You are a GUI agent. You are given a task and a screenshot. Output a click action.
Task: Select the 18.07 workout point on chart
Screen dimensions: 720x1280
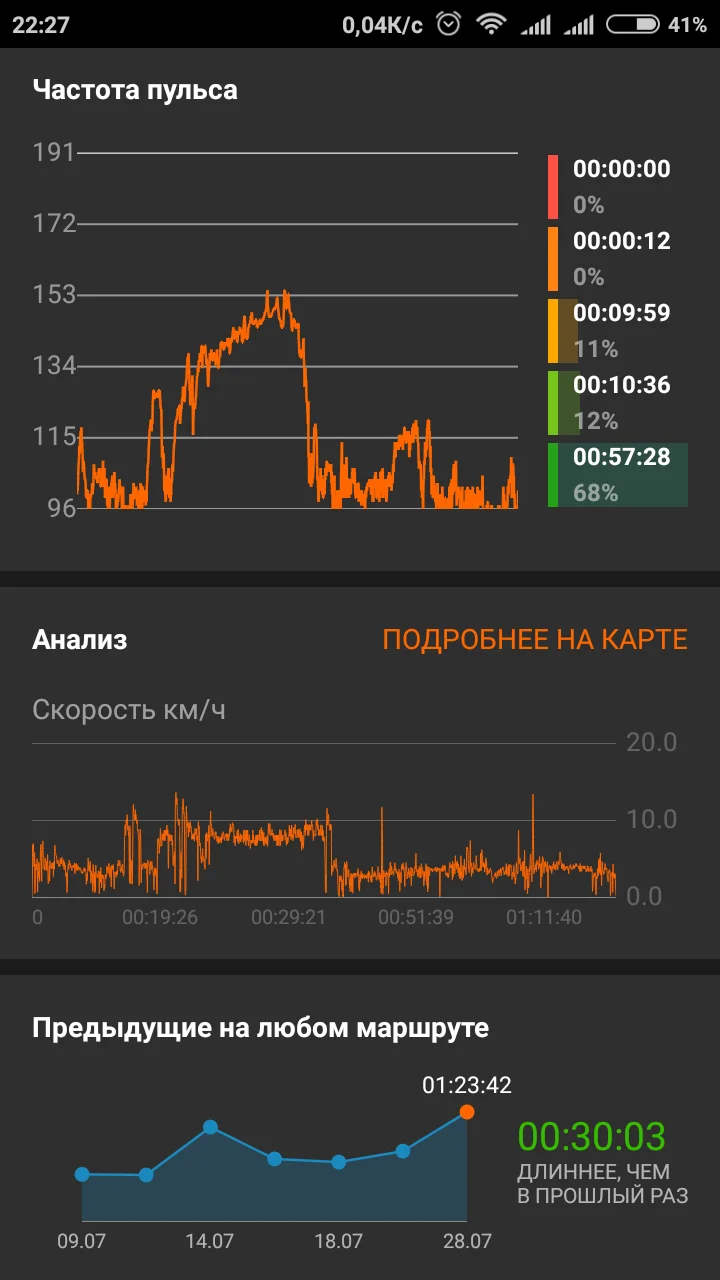pos(339,1162)
